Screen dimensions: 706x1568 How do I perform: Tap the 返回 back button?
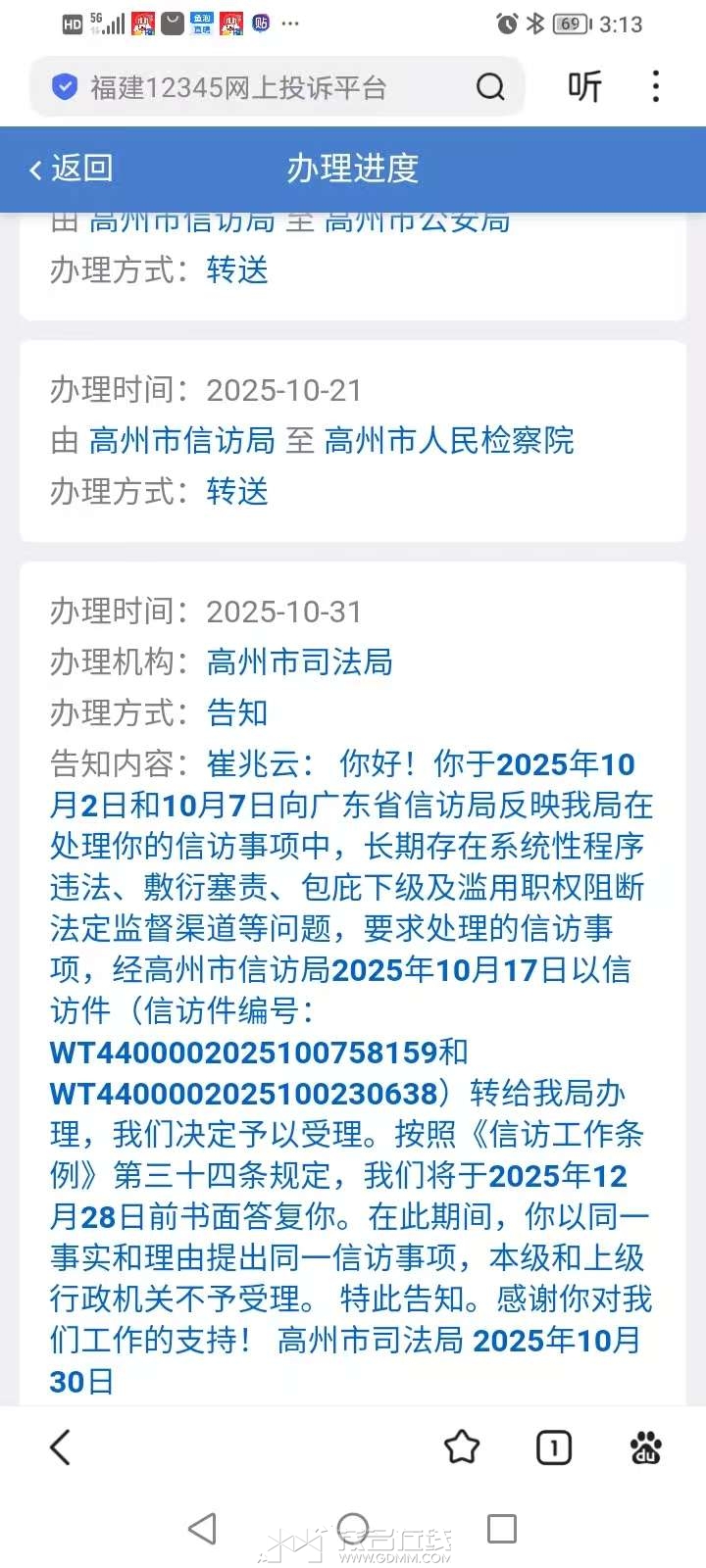71,169
